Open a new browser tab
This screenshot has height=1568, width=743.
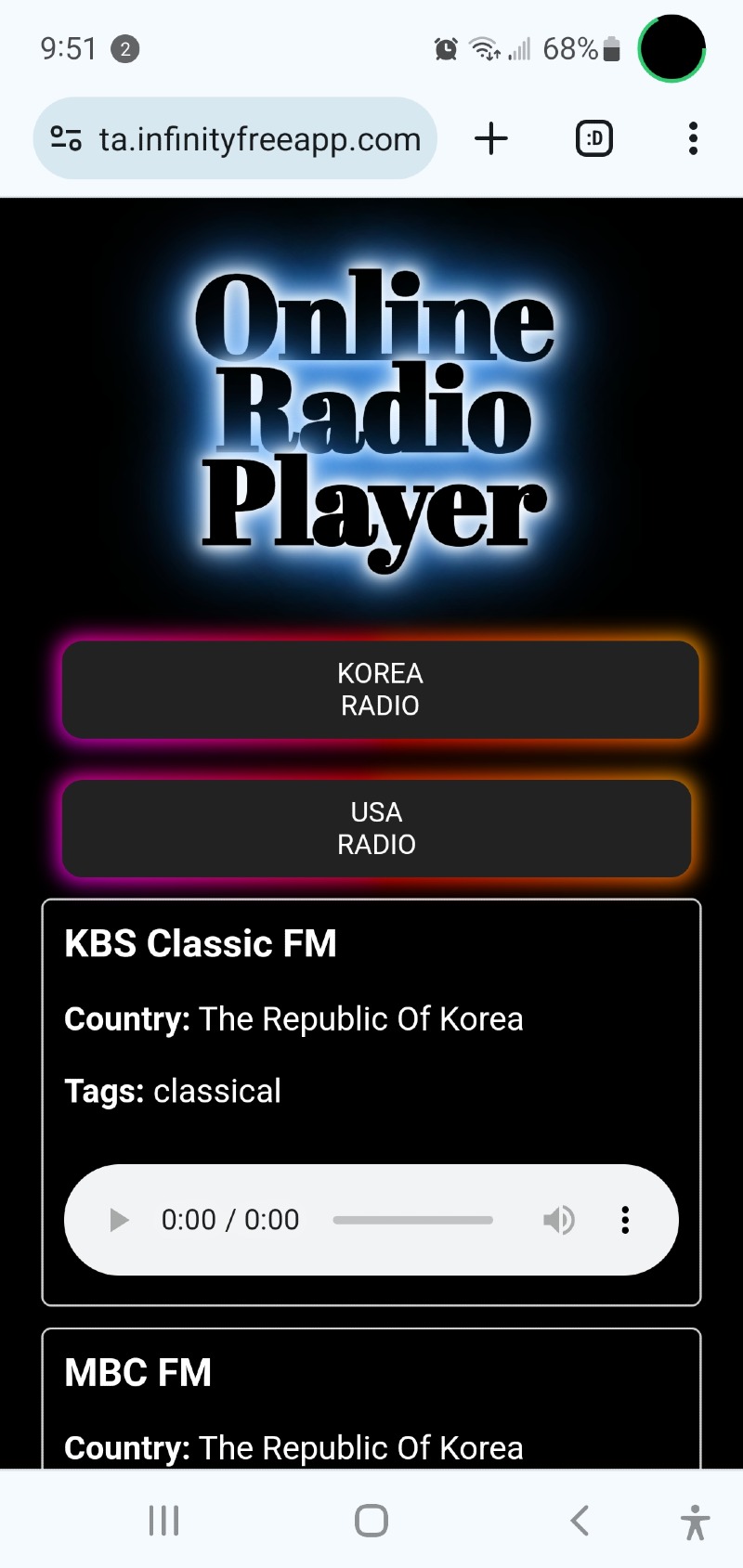tap(491, 139)
